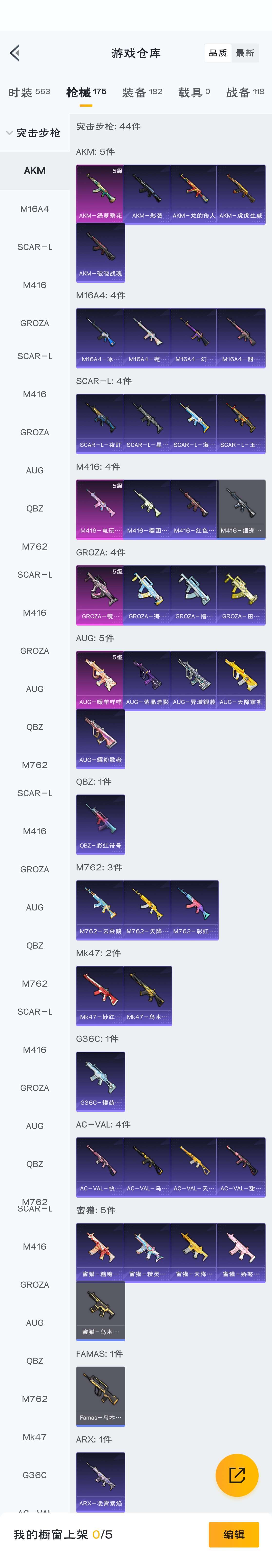The height and width of the screenshot is (1568, 272).
Task: Open the AUG-紫晶流影 skin
Action: click(x=146, y=679)
